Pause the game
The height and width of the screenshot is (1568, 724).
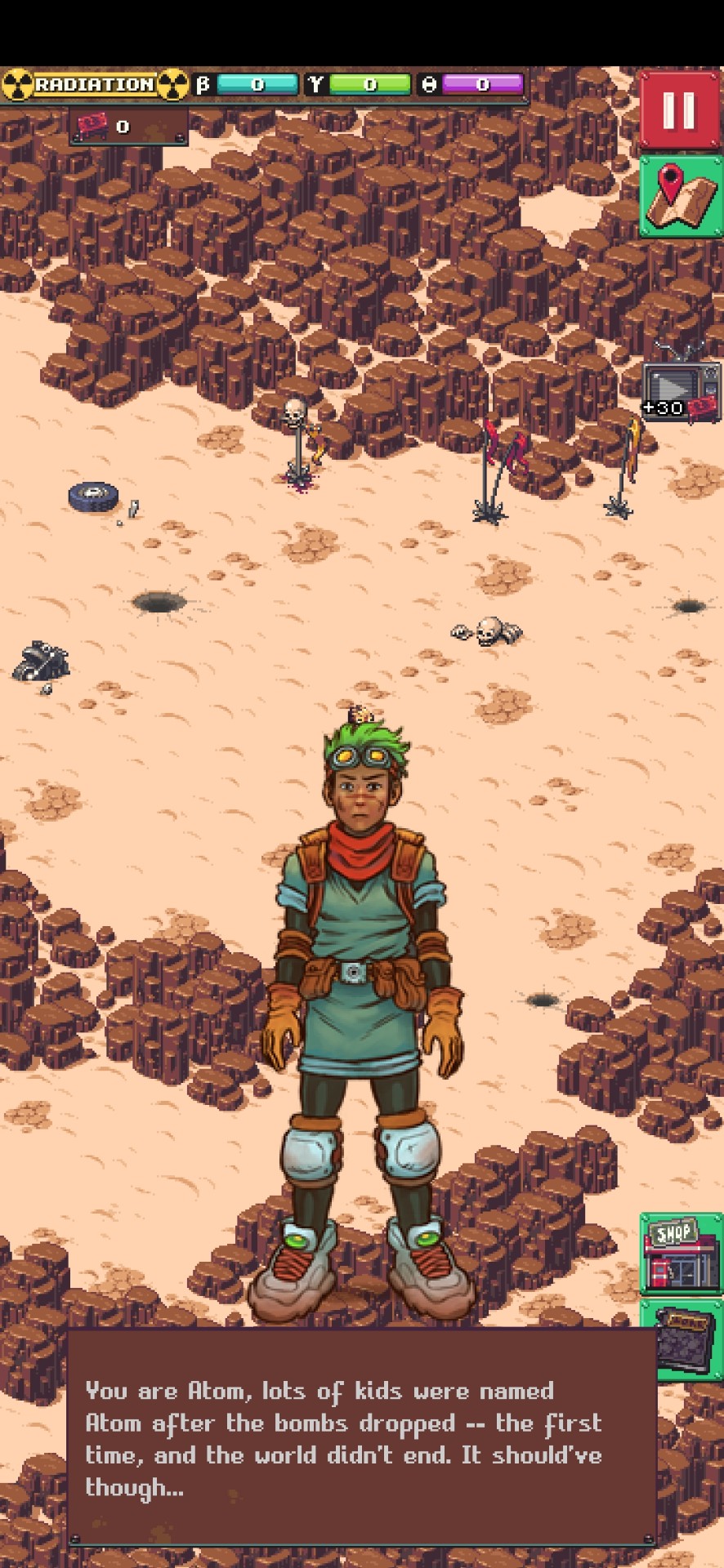click(680, 110)
